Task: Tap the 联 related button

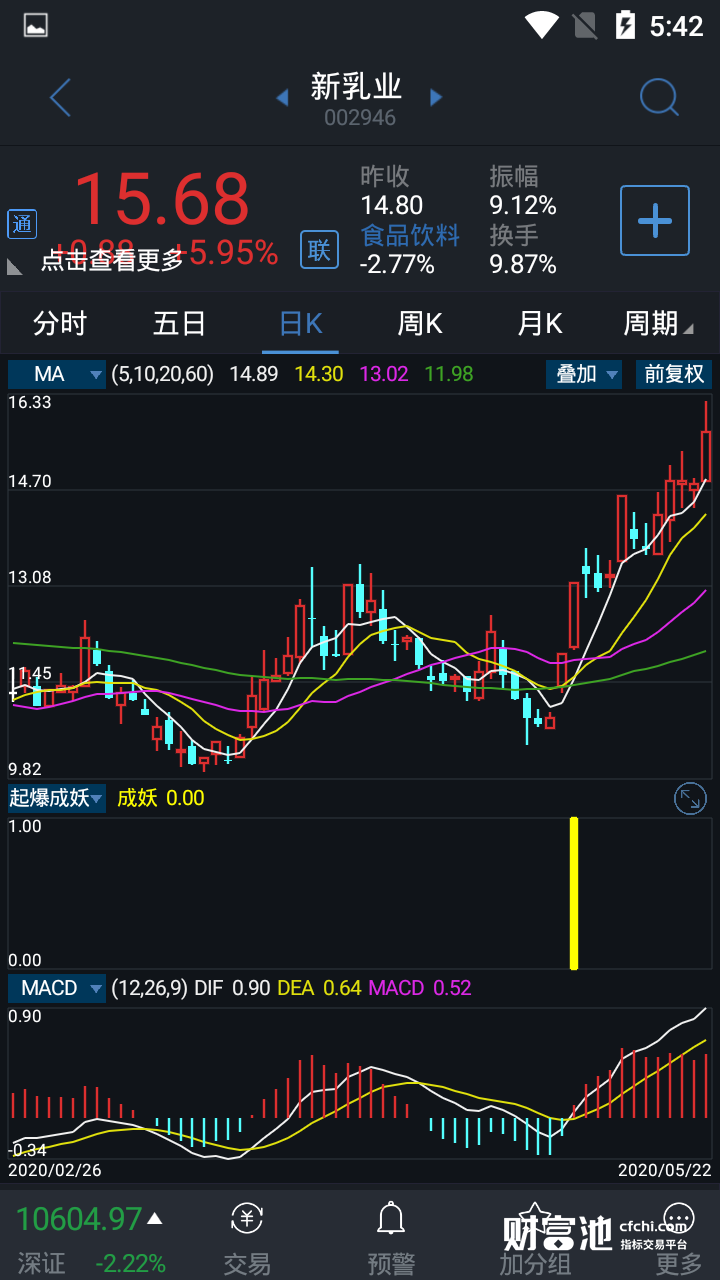Action: coord(319,249)
